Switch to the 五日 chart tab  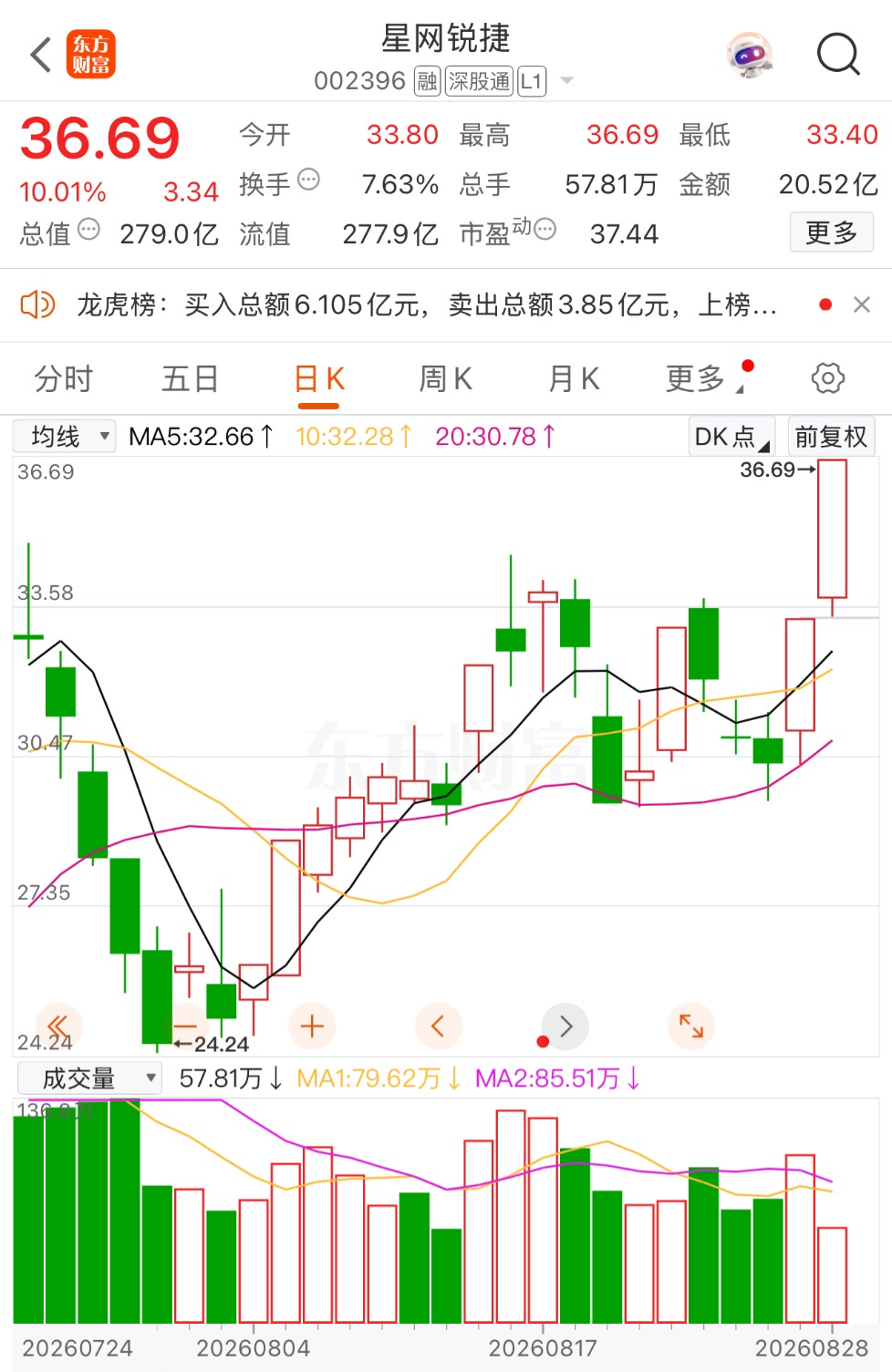[190, 378]
